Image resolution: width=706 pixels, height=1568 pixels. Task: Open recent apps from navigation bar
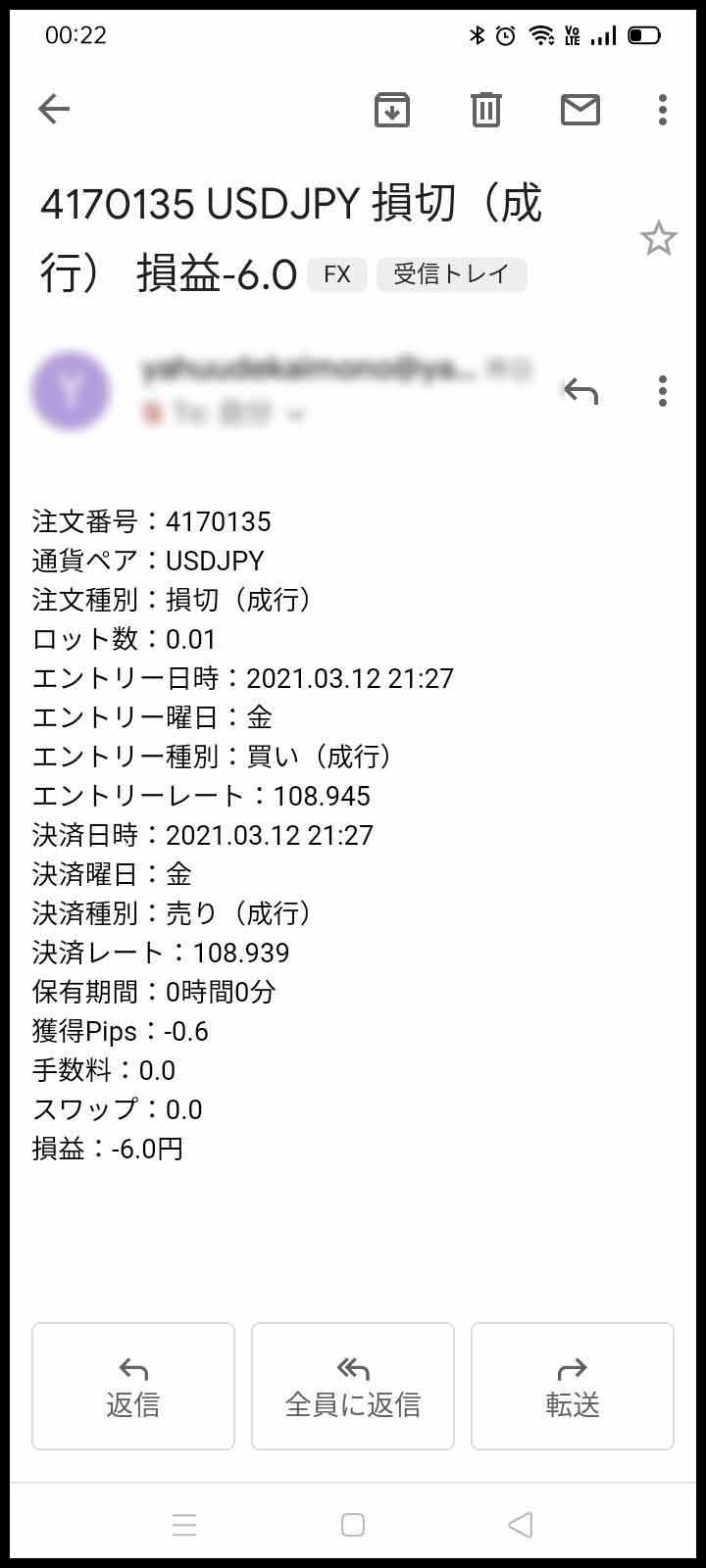184,1525
